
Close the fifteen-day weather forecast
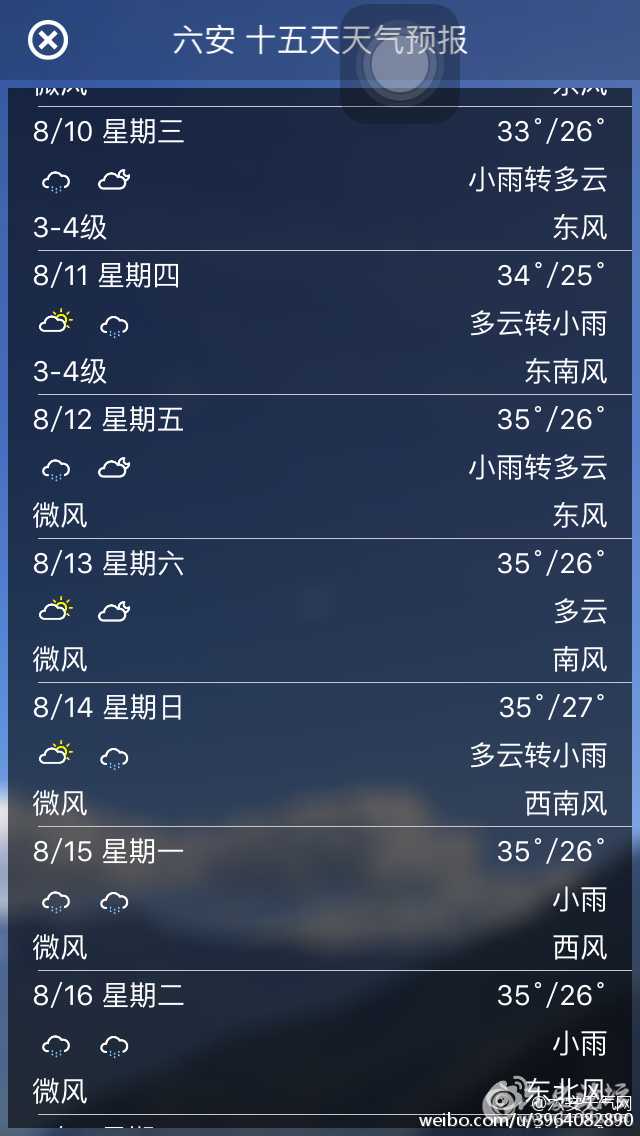(47, 41)
